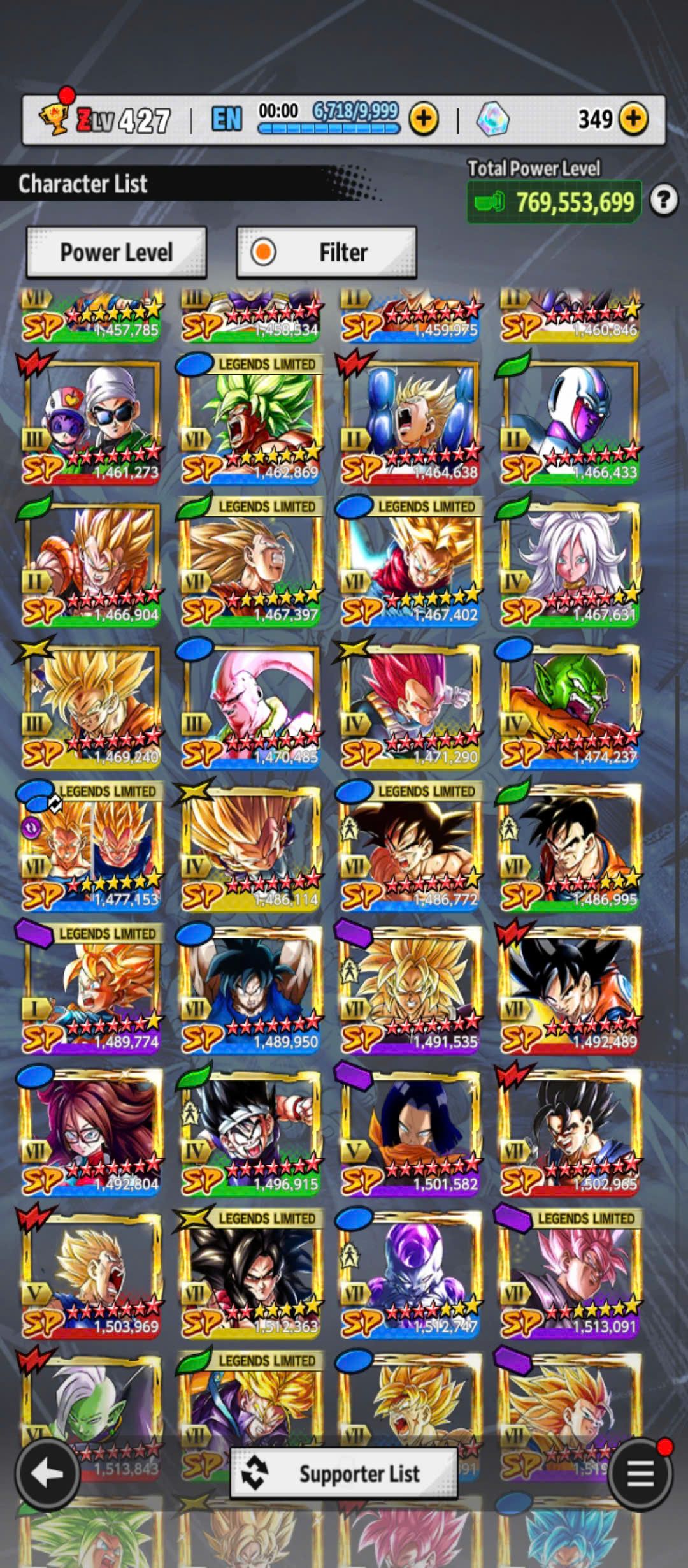View the character with power 1,477,153
The image size is (688, 1568).
92,848
